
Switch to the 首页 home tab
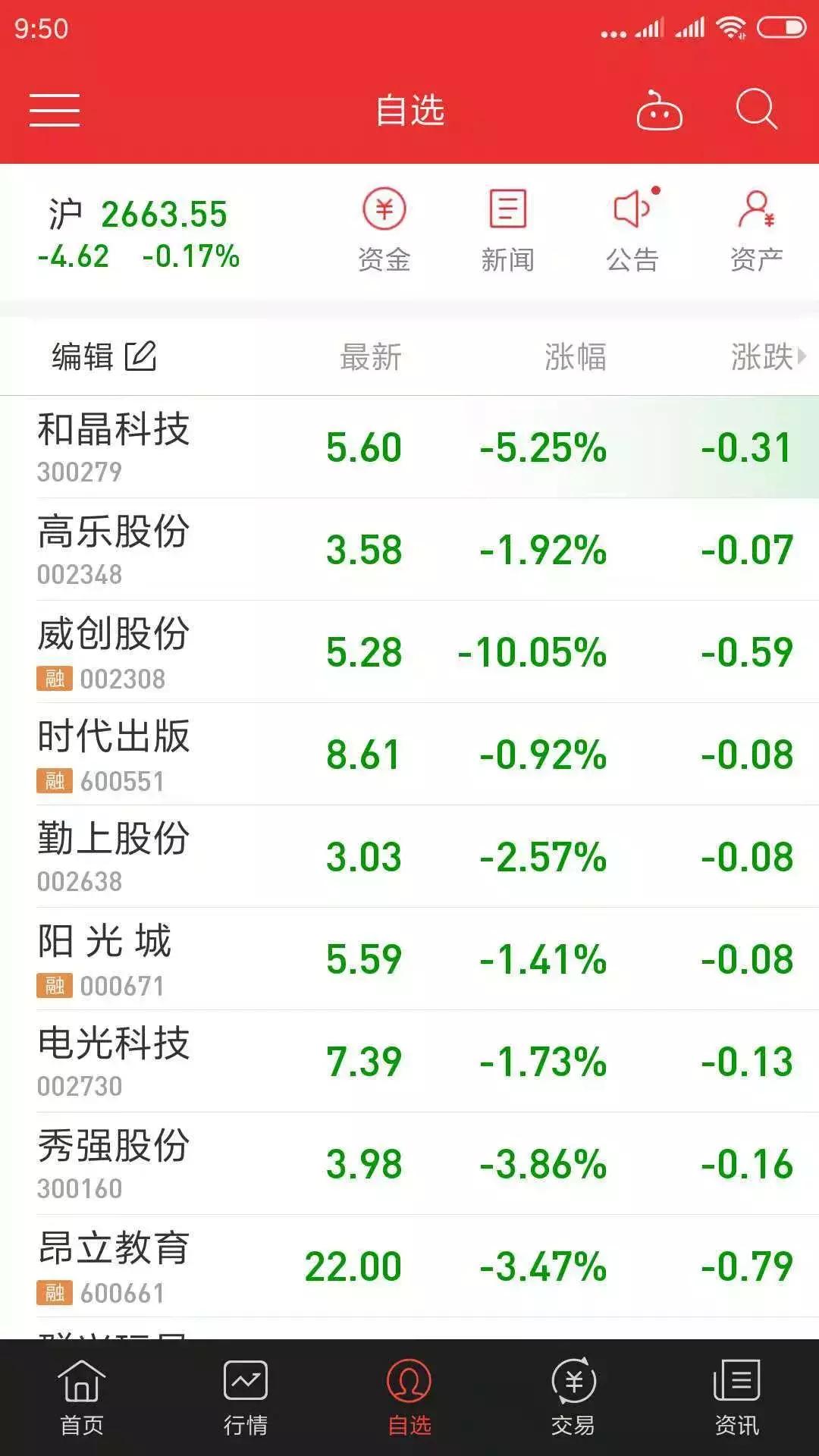[82, 1398]
